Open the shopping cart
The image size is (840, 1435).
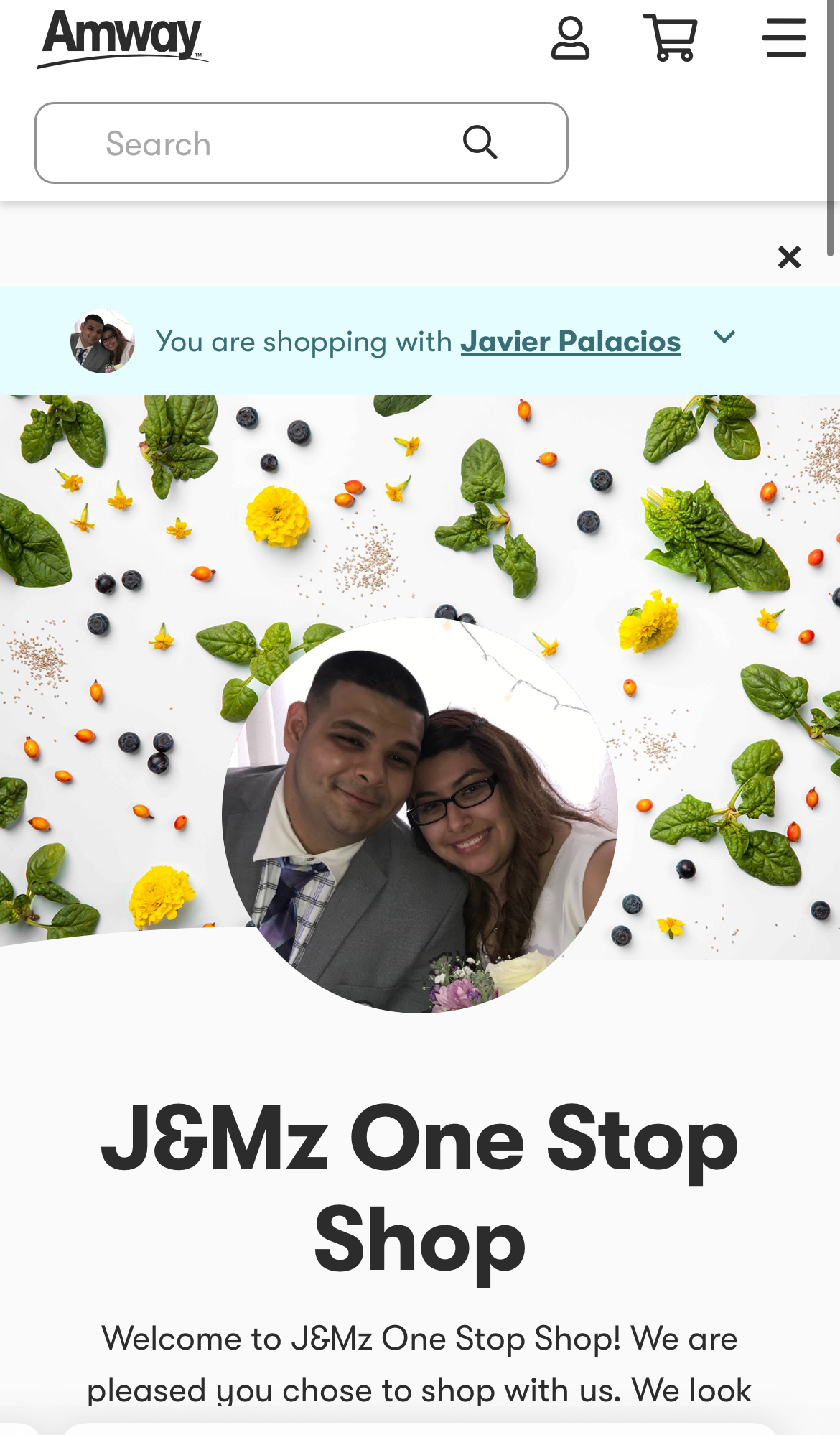671,38
